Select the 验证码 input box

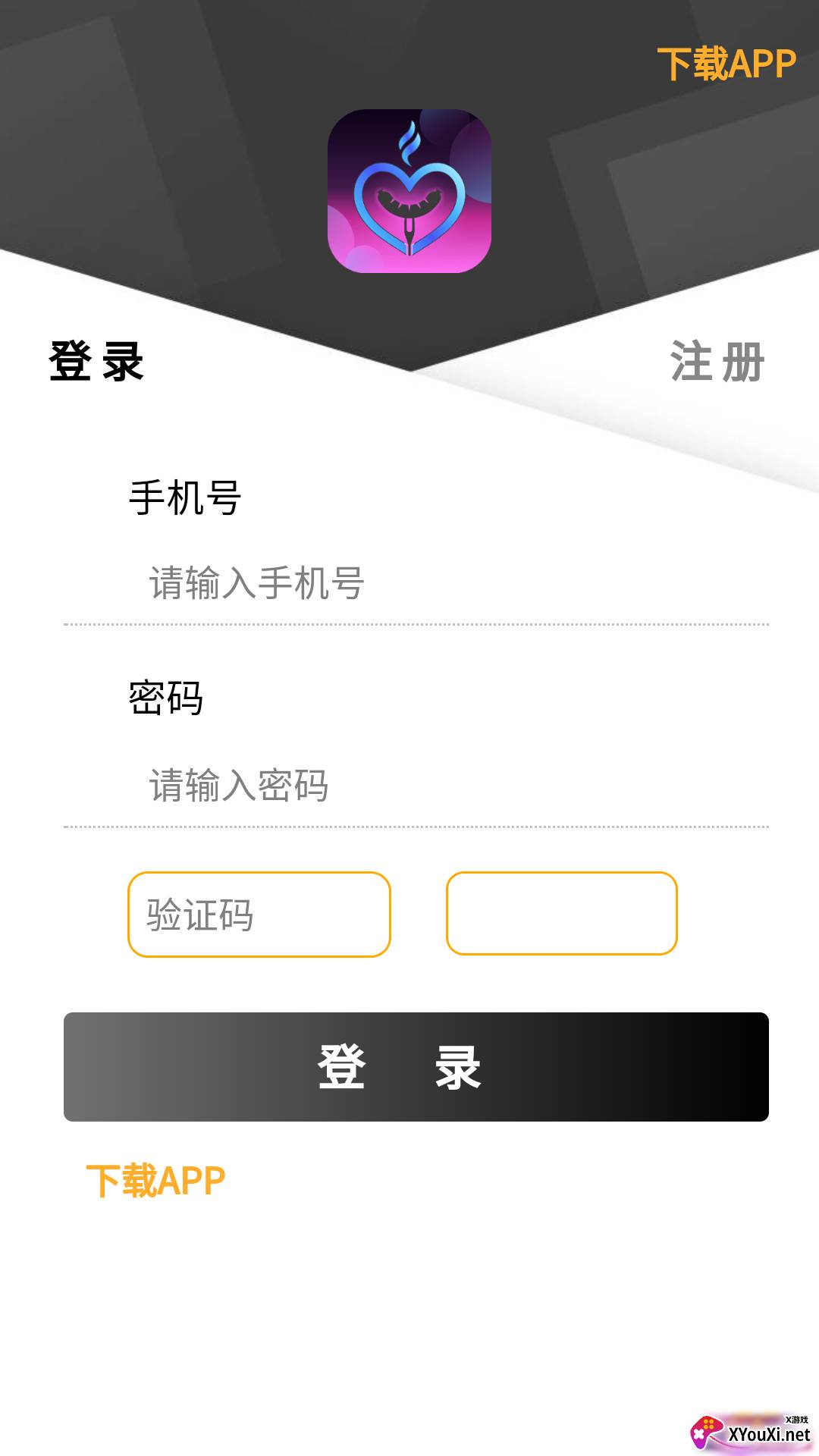click(259, 915)
